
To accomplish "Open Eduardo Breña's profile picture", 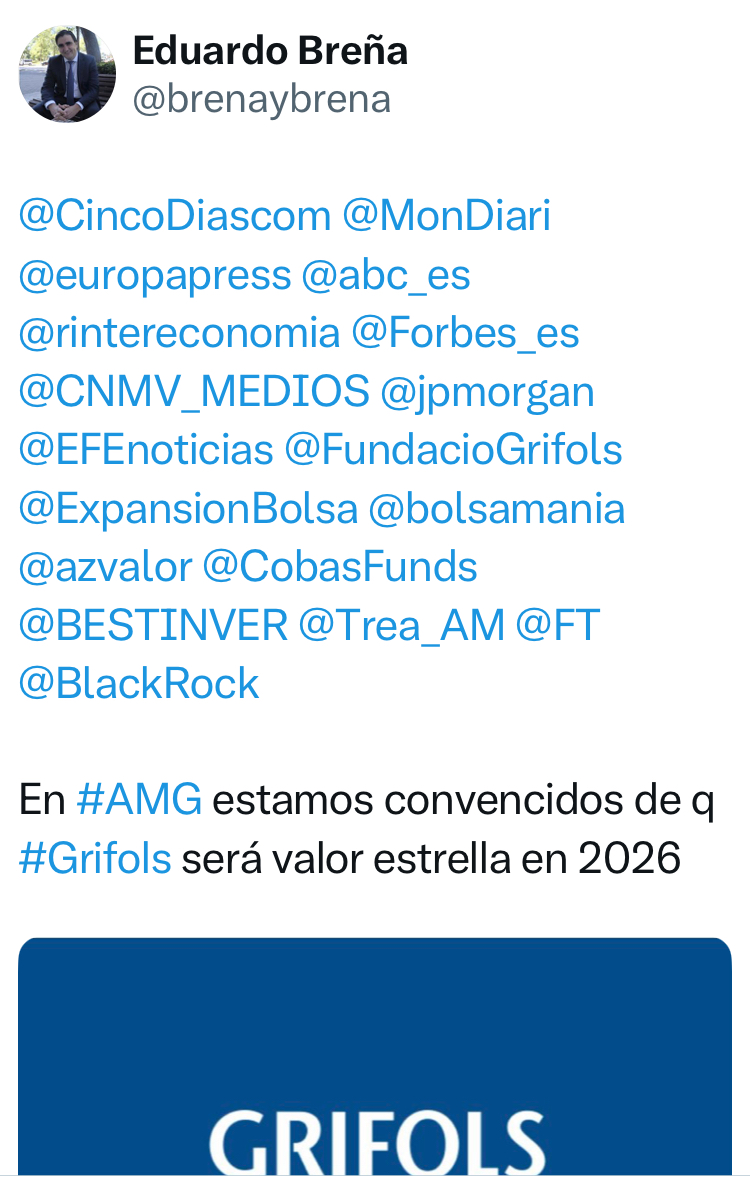I will tap(67, 75).
